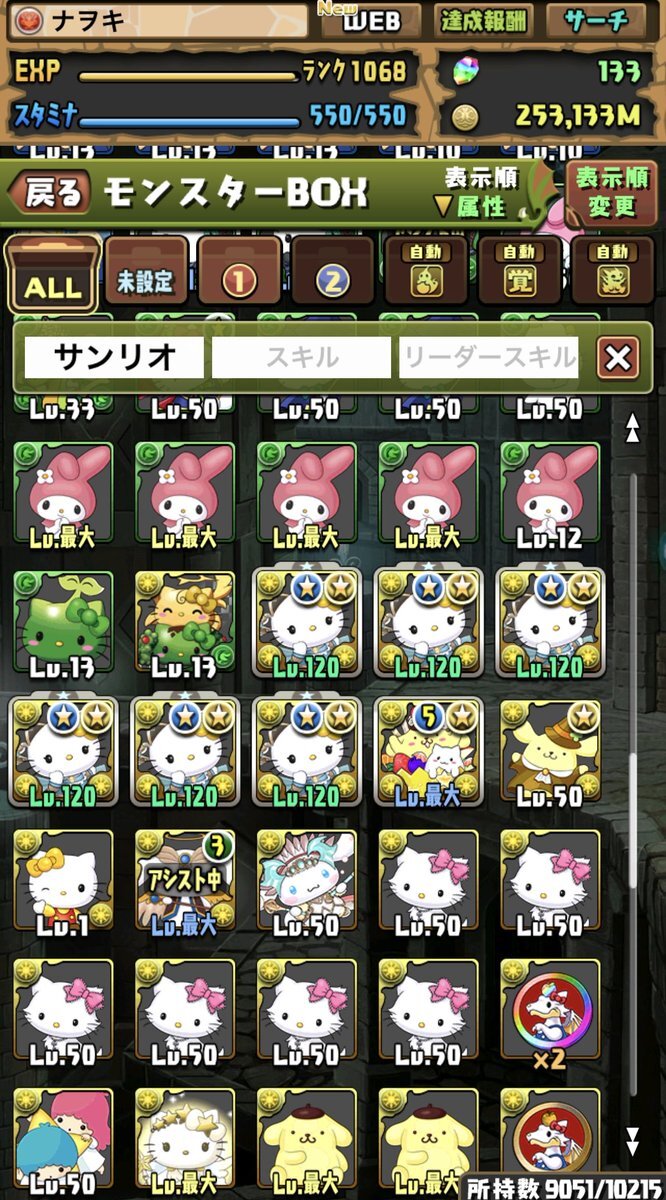Tap the リーダースキル filter field
Viewport: 666px width, 1200px height.
(489, 357)
